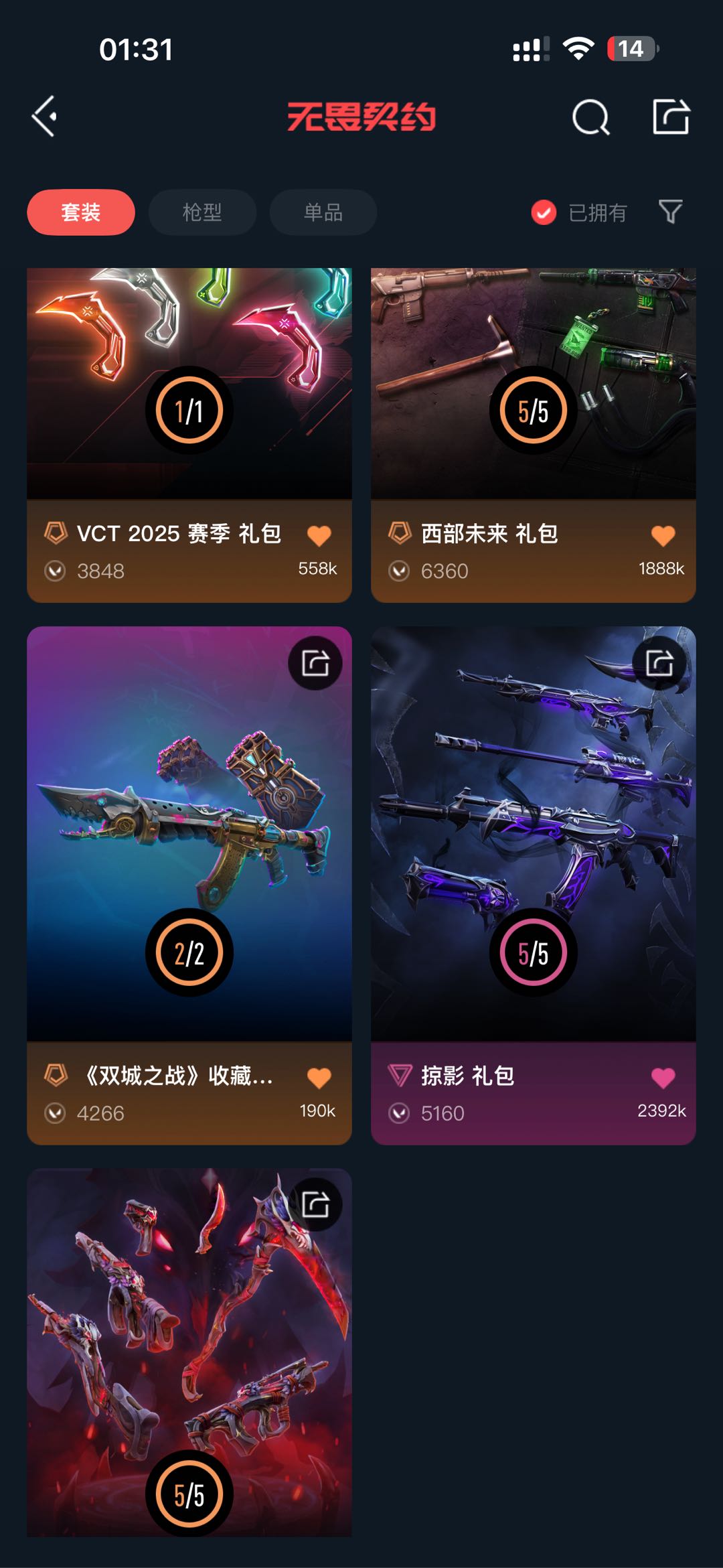Share the 《双城之战》 bundle card
The width and height of the screenshot is (723, 1568).
[x=315, y=663]
